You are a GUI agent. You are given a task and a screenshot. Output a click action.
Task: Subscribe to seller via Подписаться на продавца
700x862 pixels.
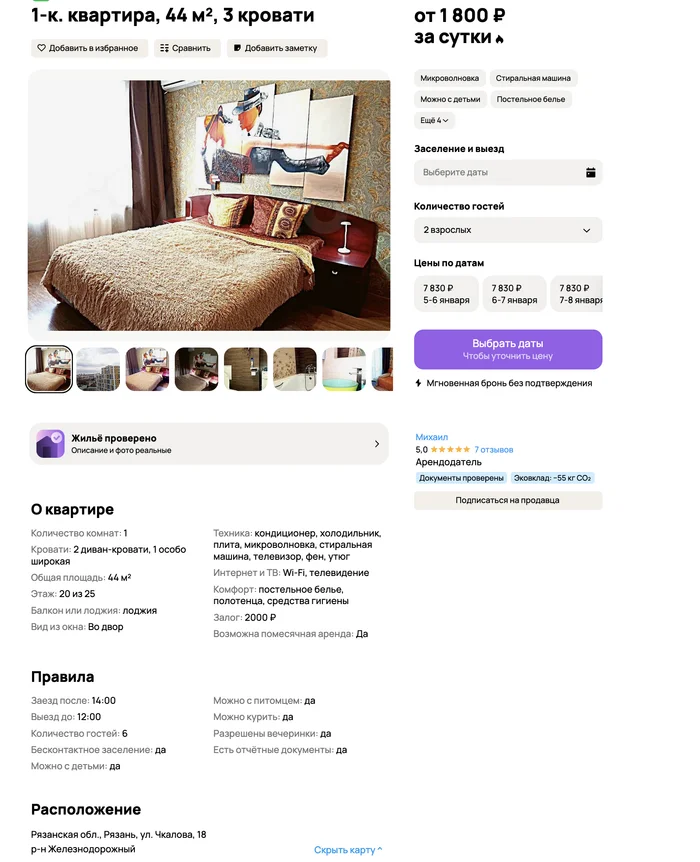click(508, 500)
